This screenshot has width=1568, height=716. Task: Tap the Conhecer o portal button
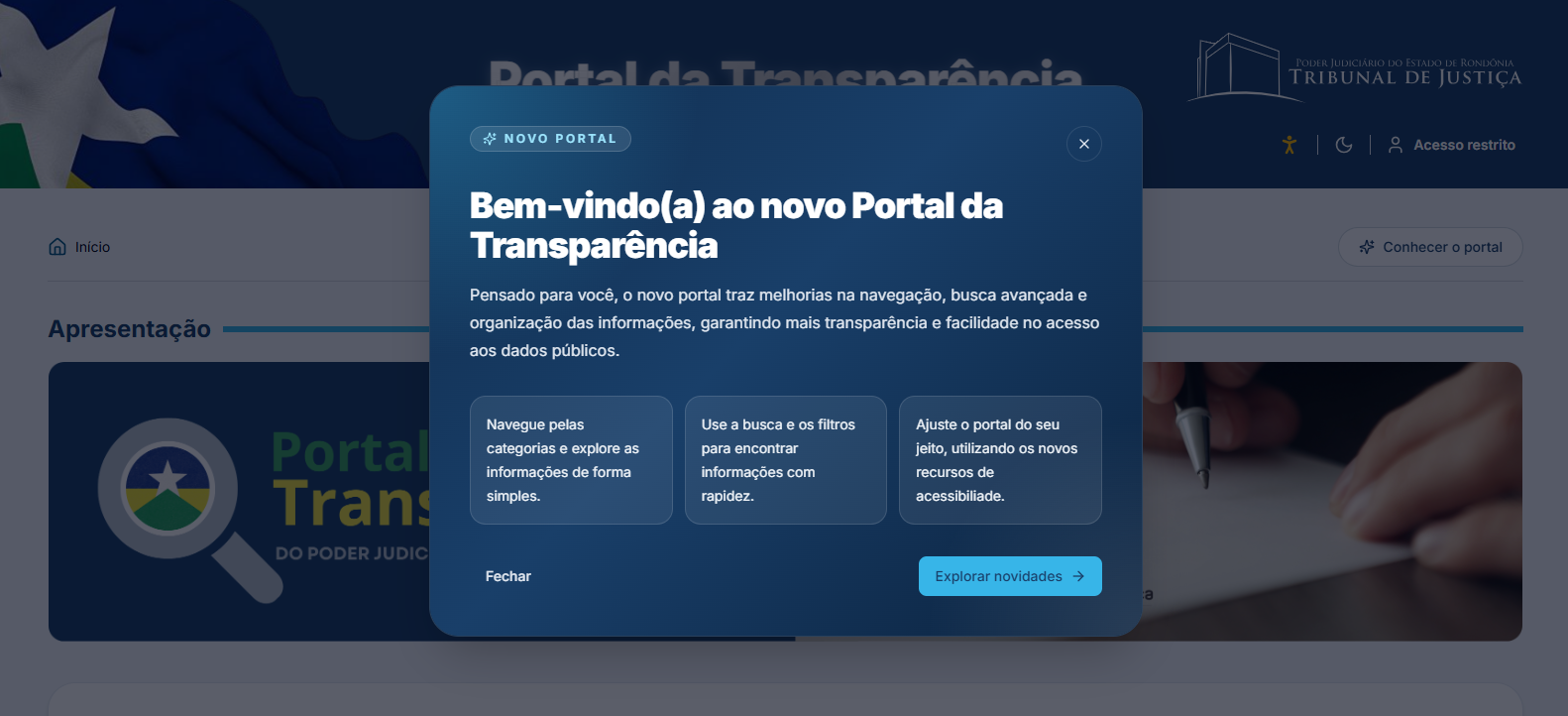(x=1430, y=247)
